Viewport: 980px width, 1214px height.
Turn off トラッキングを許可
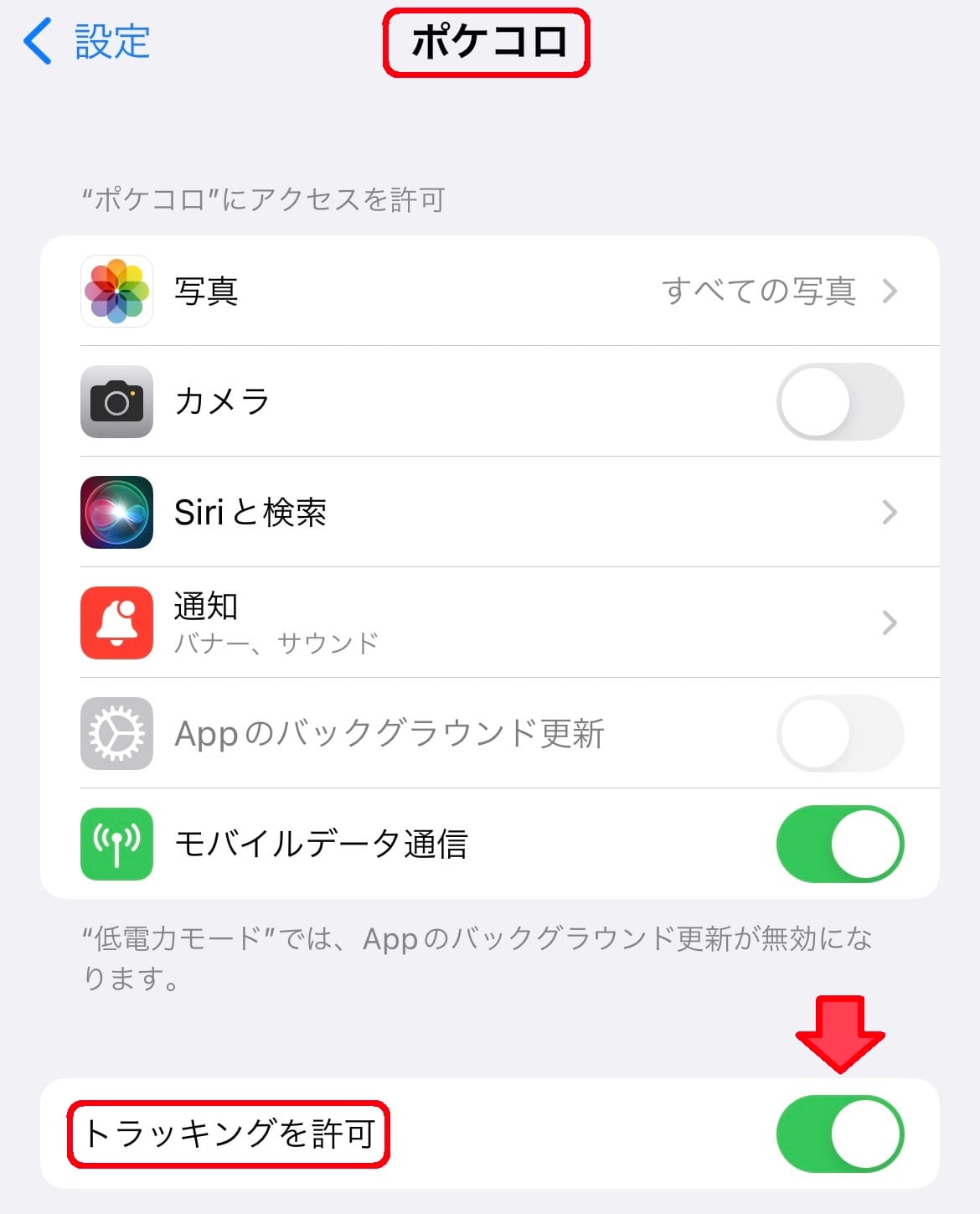[x=840, y=1134]
